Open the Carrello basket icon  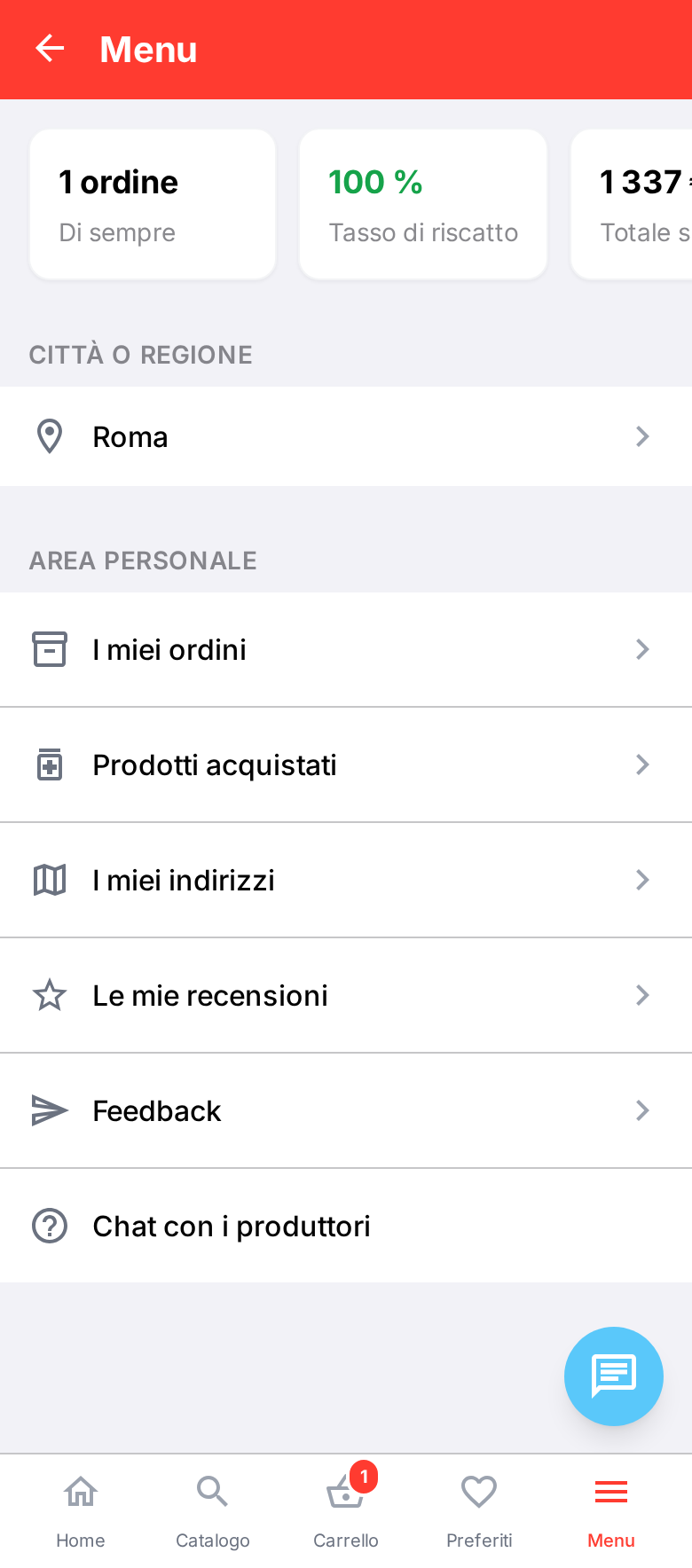point(345,1494)
